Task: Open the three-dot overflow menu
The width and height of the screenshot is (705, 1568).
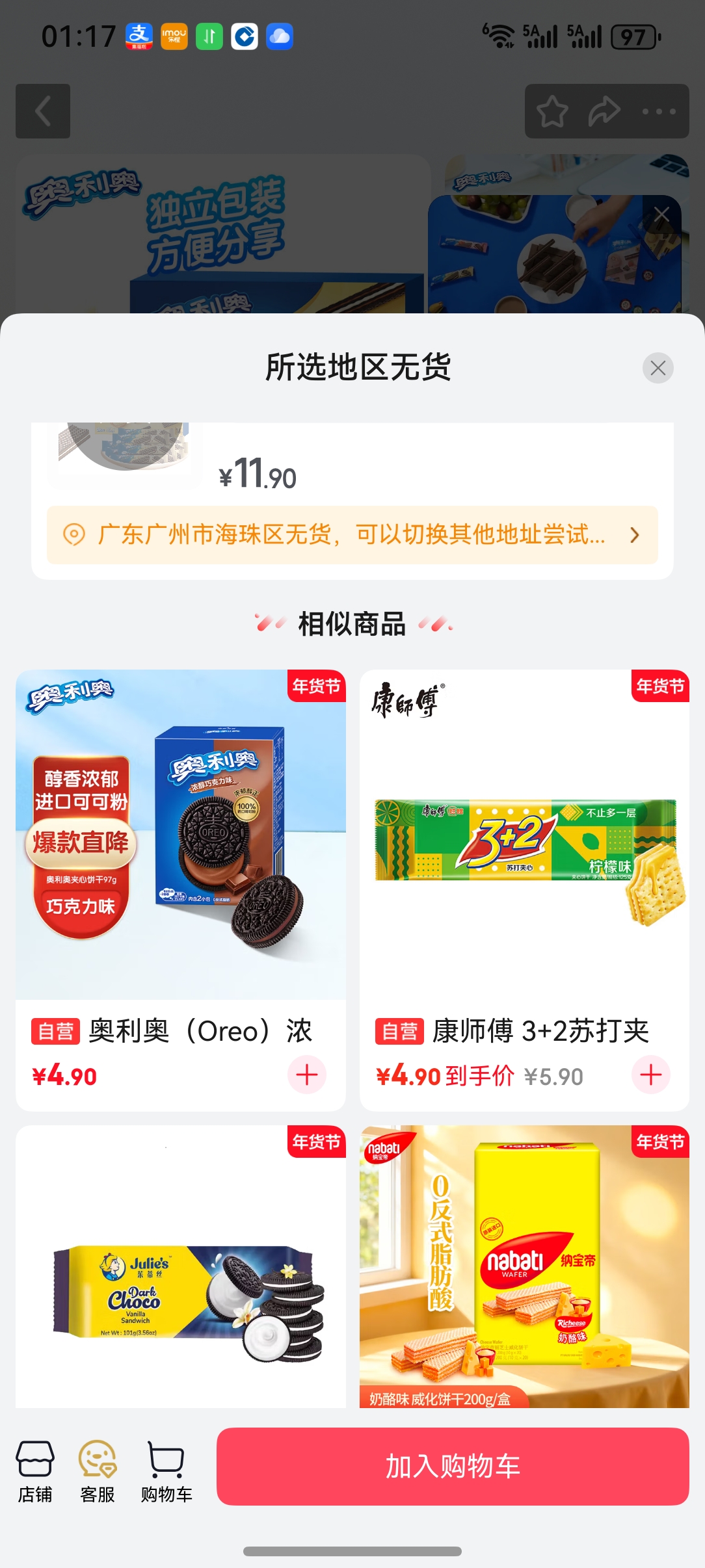Action: [x=659, y=111]
